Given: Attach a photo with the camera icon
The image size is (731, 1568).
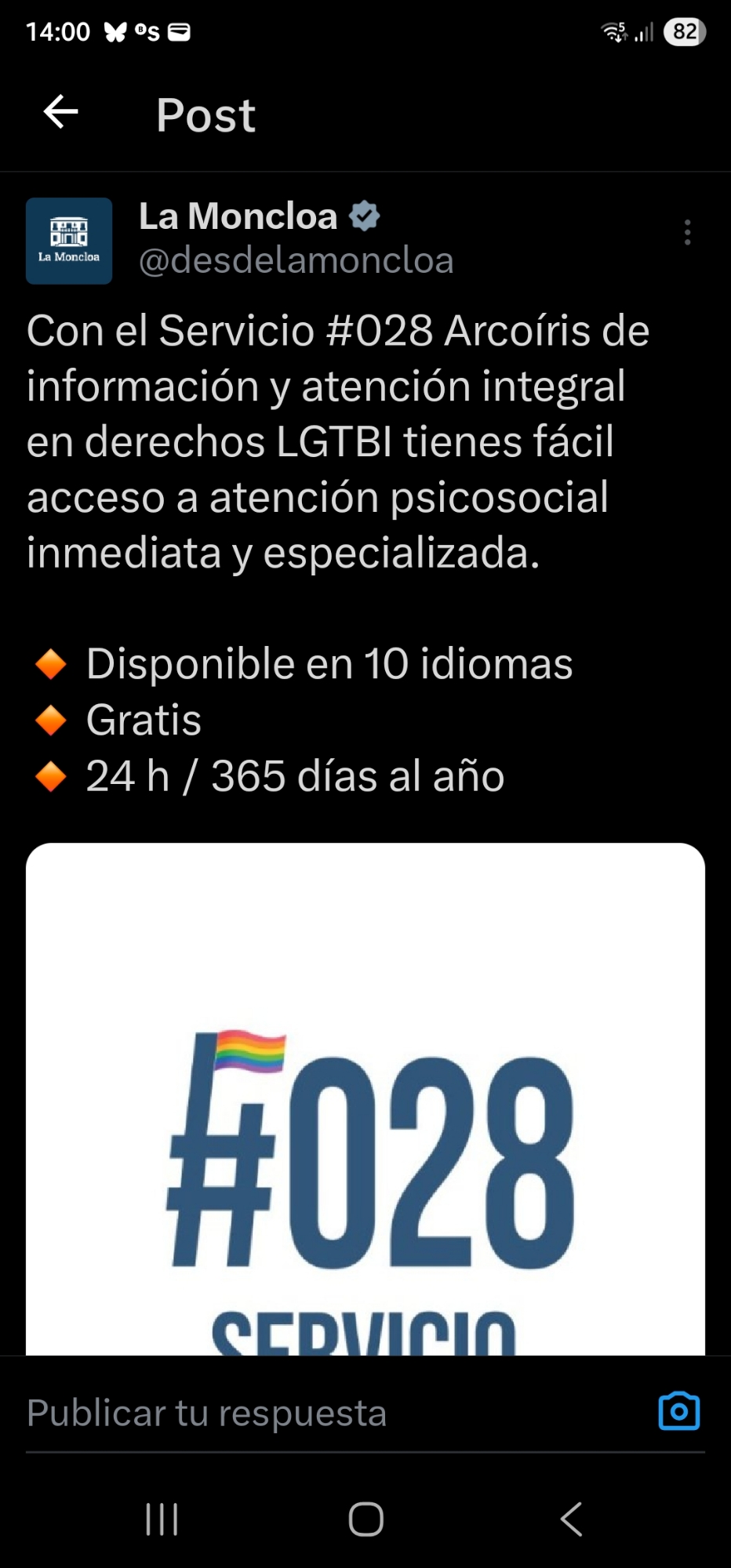Looking at the screenshot, I should 678,1412.
